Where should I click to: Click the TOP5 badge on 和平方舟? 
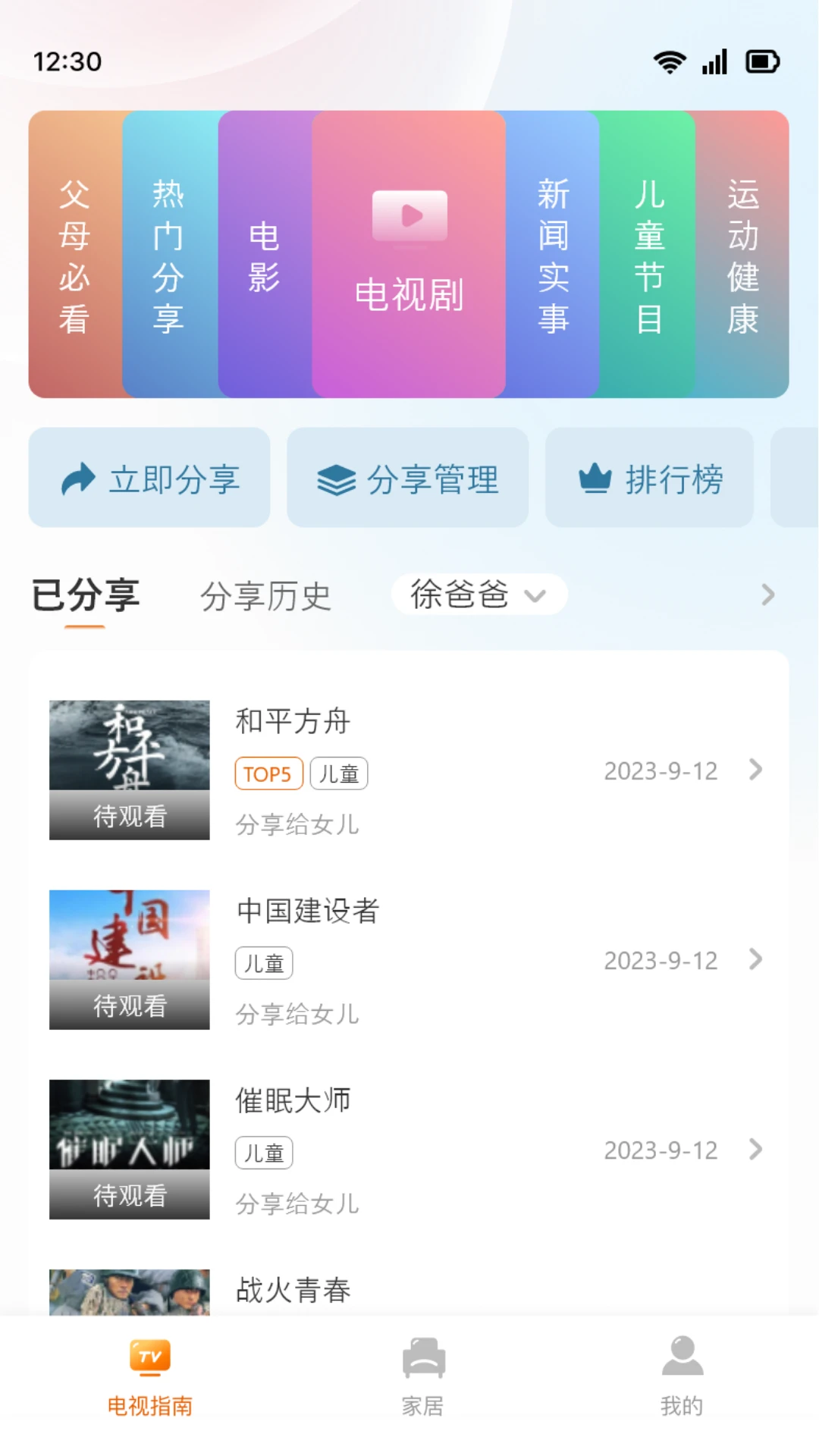[x=268, y=773]
